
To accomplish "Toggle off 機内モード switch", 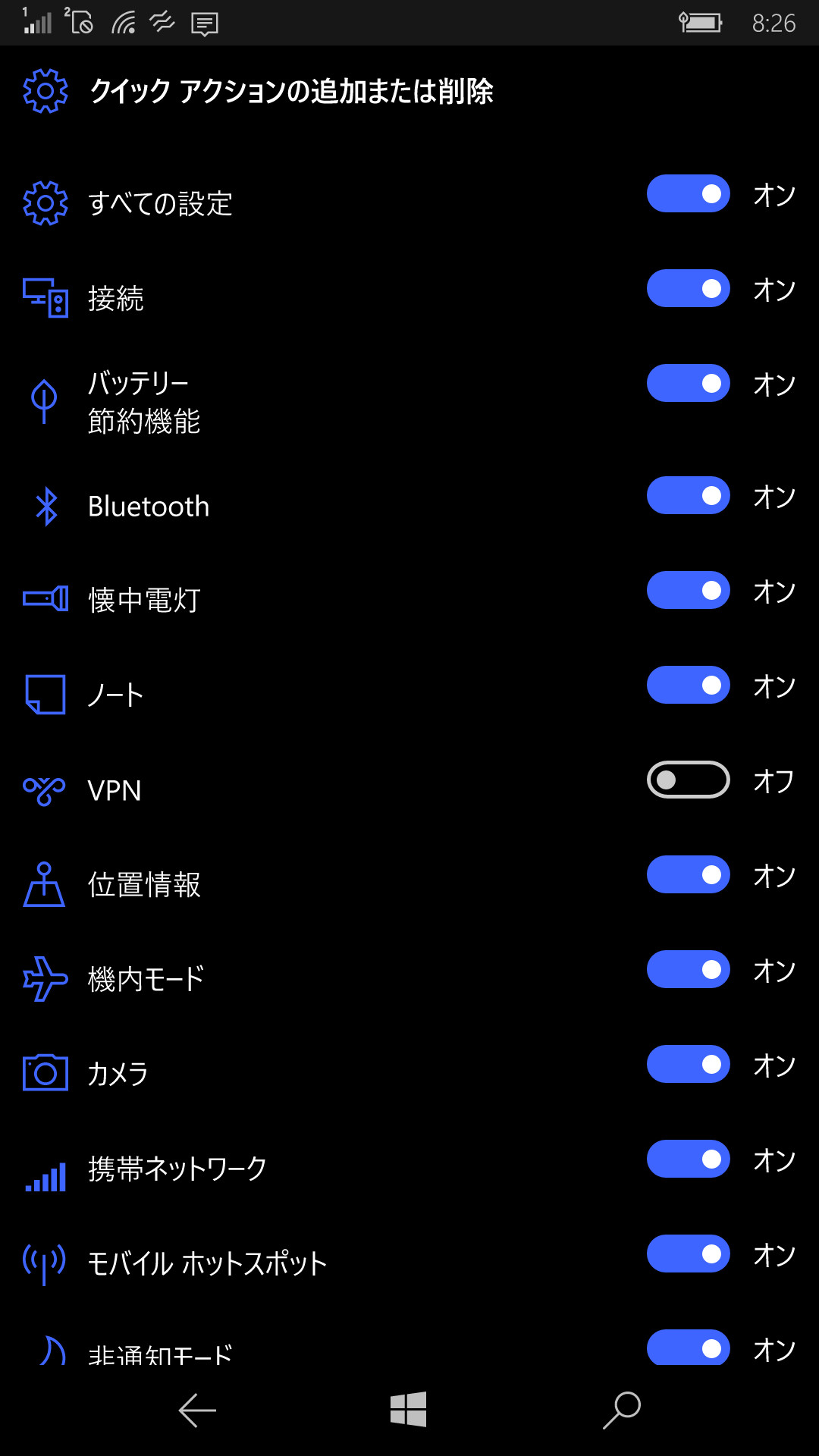I will pos(688,969).
